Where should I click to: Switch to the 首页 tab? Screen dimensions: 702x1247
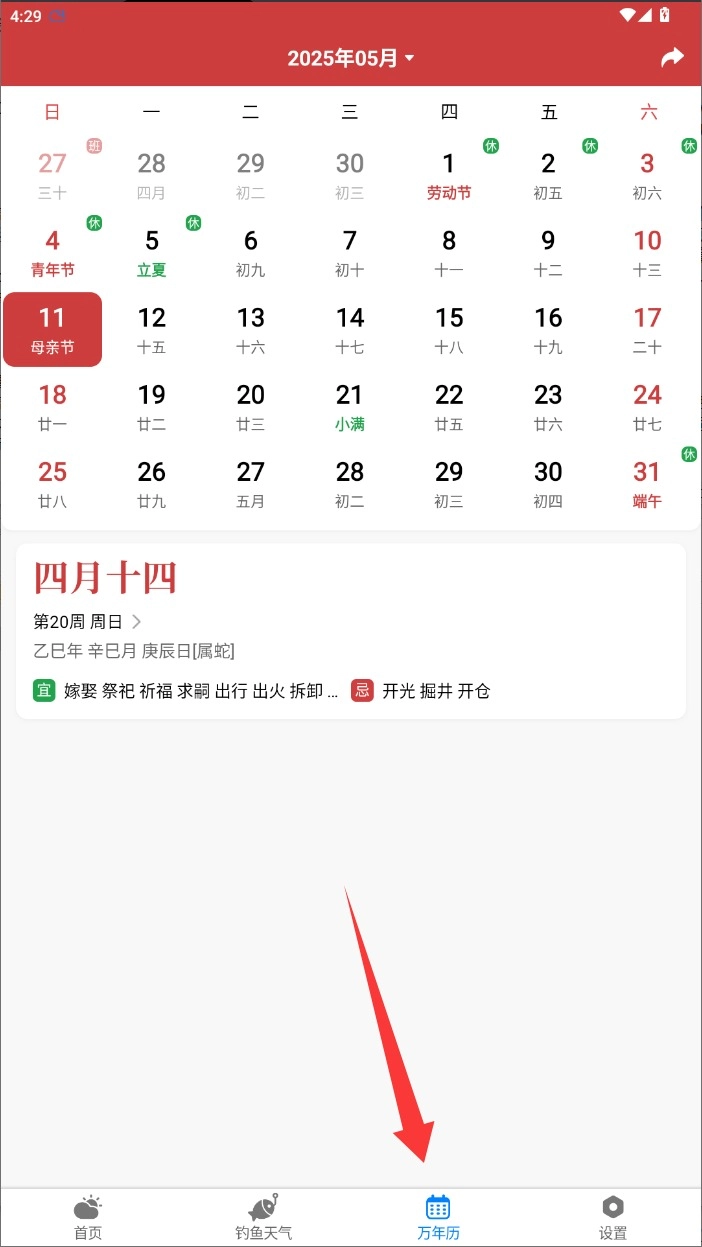[88, 1217]
